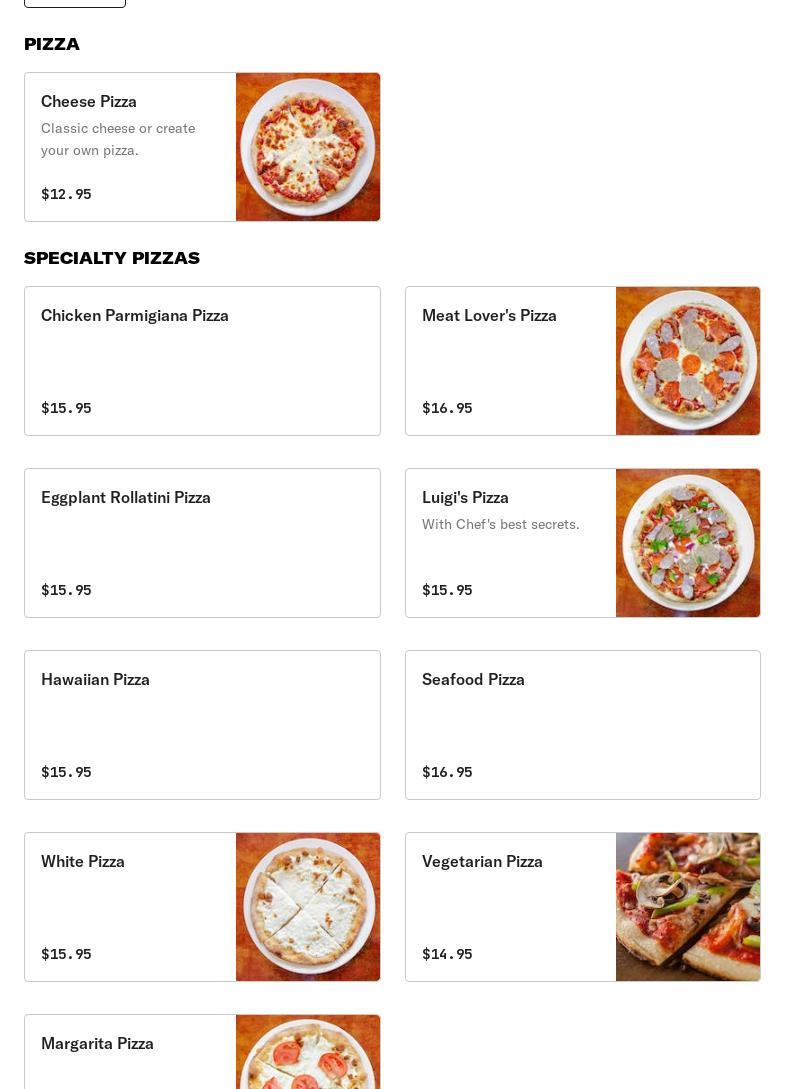Open the Cheese Pizza item

pos(202,147)
